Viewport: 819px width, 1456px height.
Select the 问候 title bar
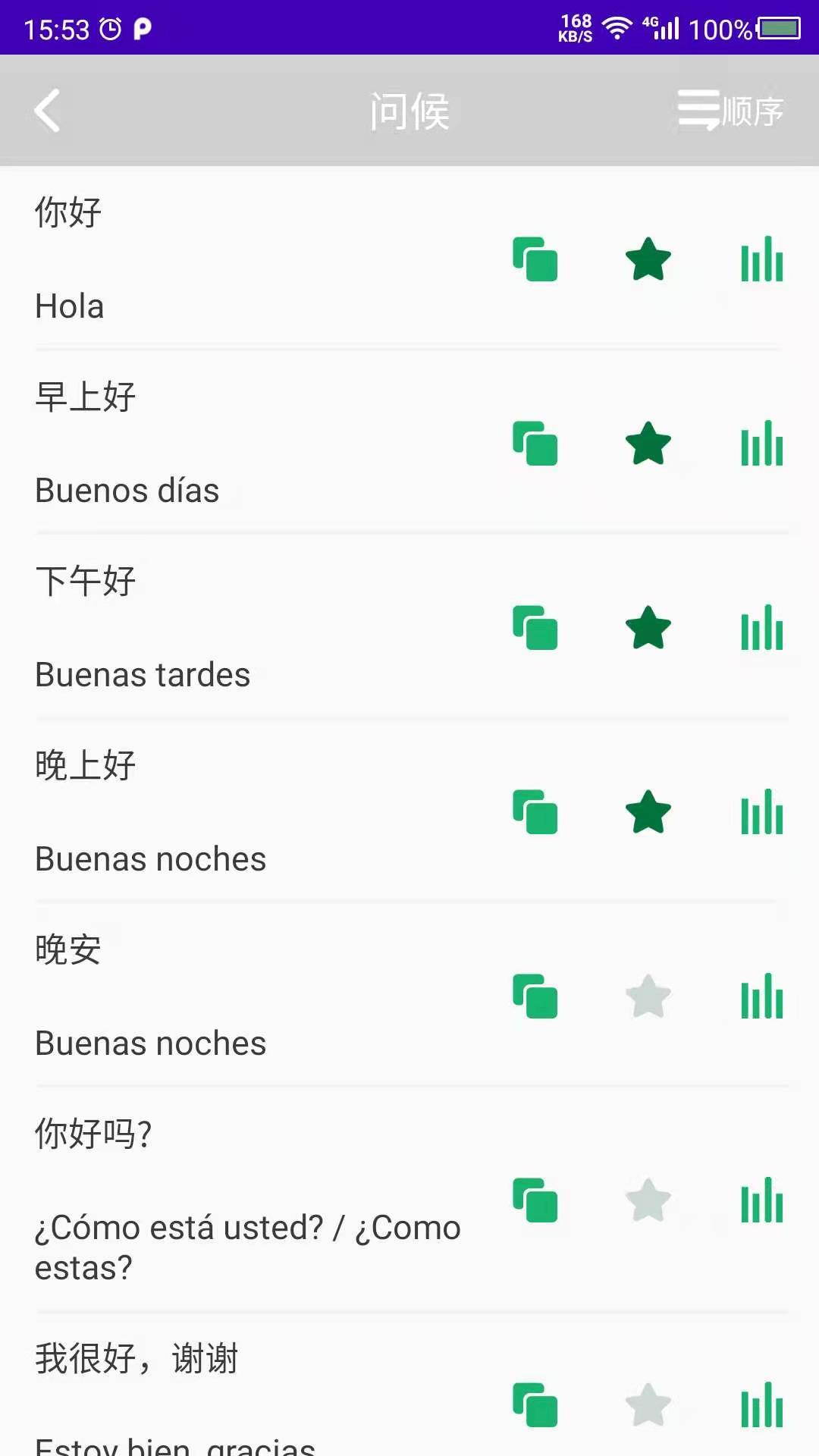(409, 111)
